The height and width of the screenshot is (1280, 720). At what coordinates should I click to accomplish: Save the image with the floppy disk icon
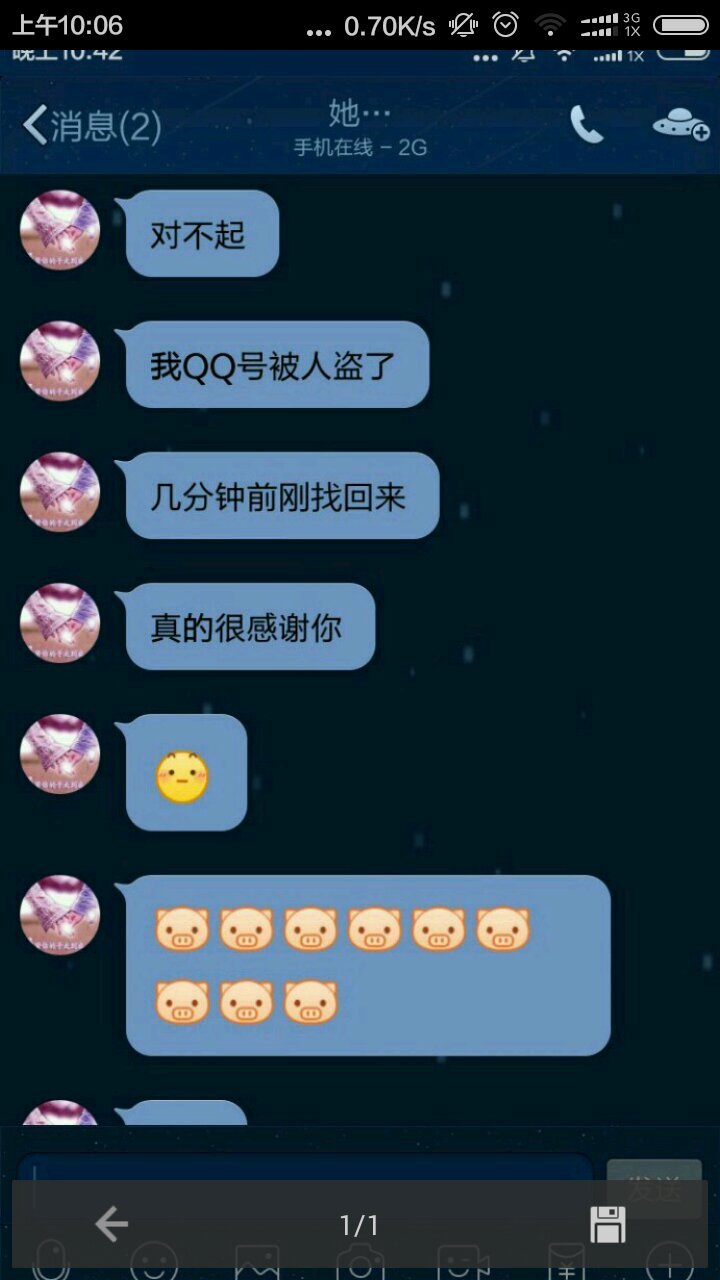coord(607,1224)
